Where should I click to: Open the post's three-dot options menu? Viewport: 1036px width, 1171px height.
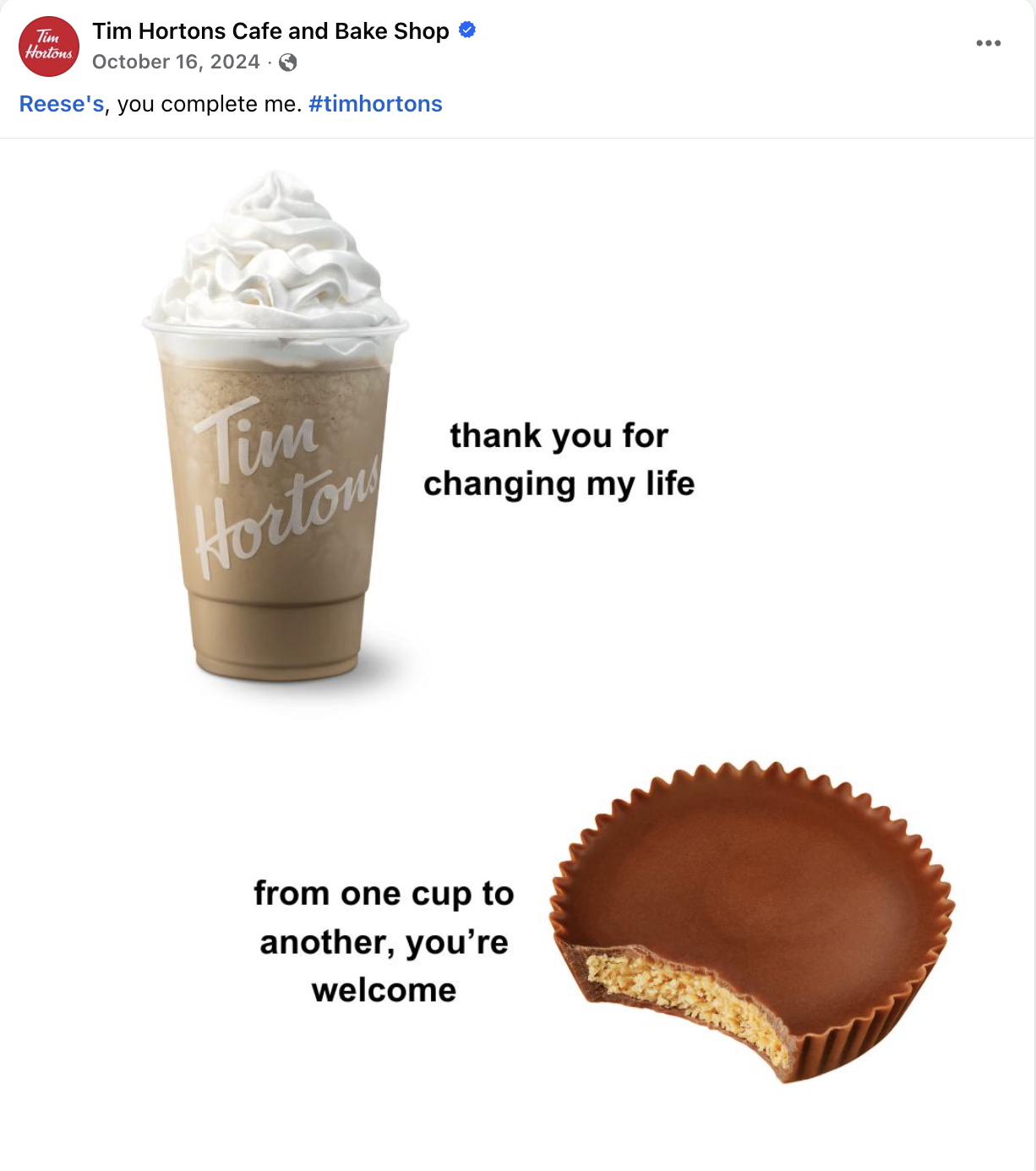tap(988, 43)
